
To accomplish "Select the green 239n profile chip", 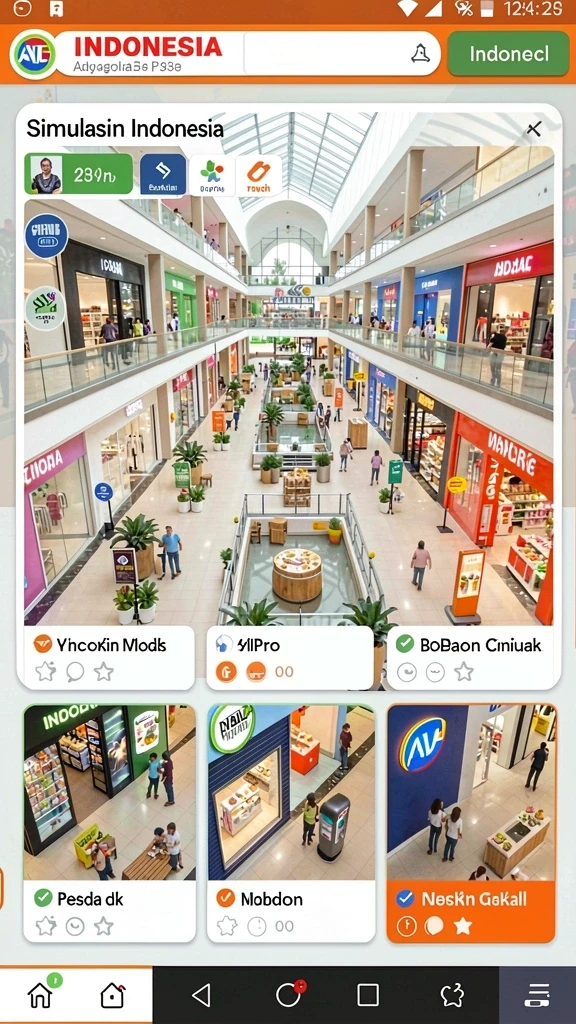I will pos(78,174).
